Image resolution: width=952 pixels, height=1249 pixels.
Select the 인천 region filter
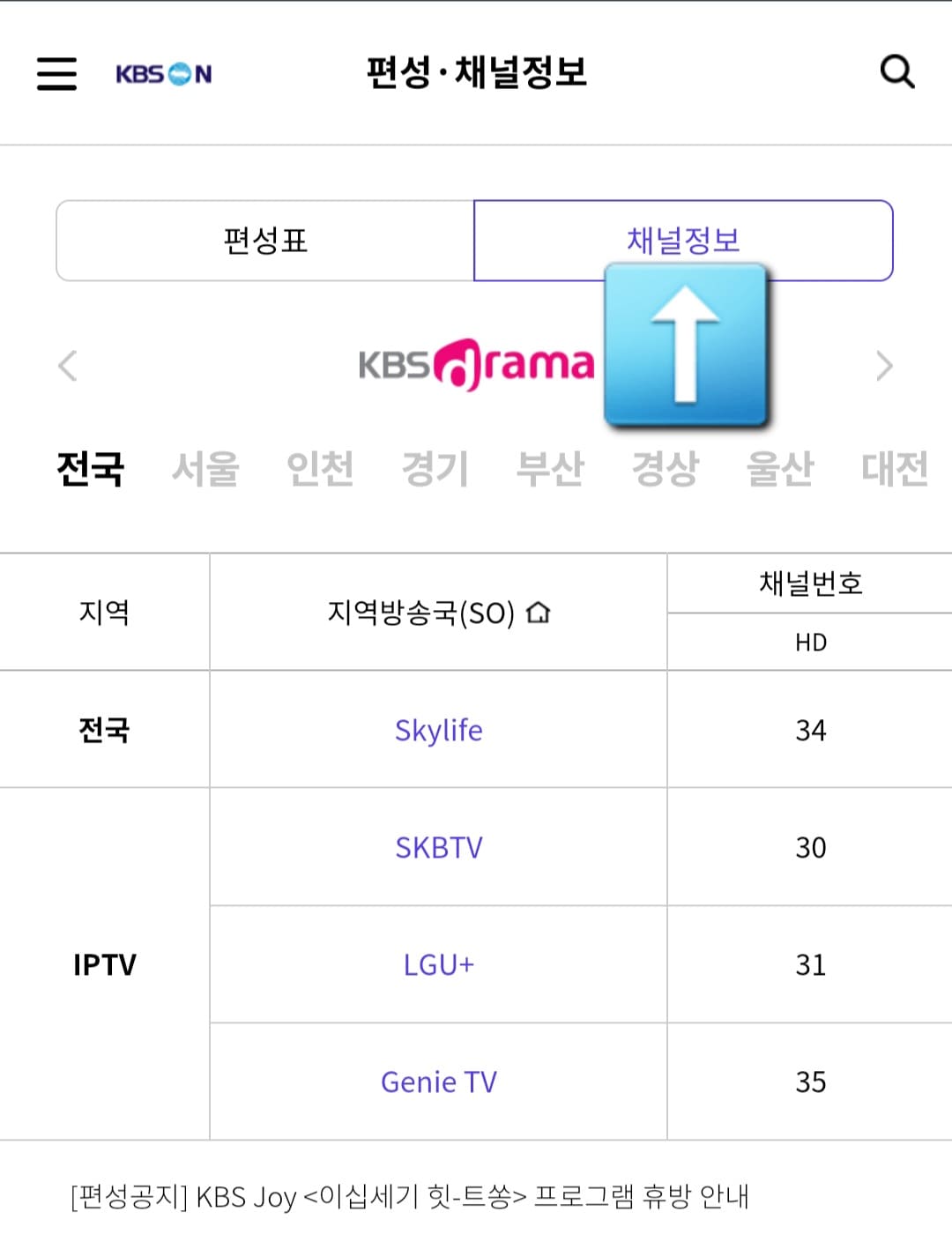[x=322, y=470]
